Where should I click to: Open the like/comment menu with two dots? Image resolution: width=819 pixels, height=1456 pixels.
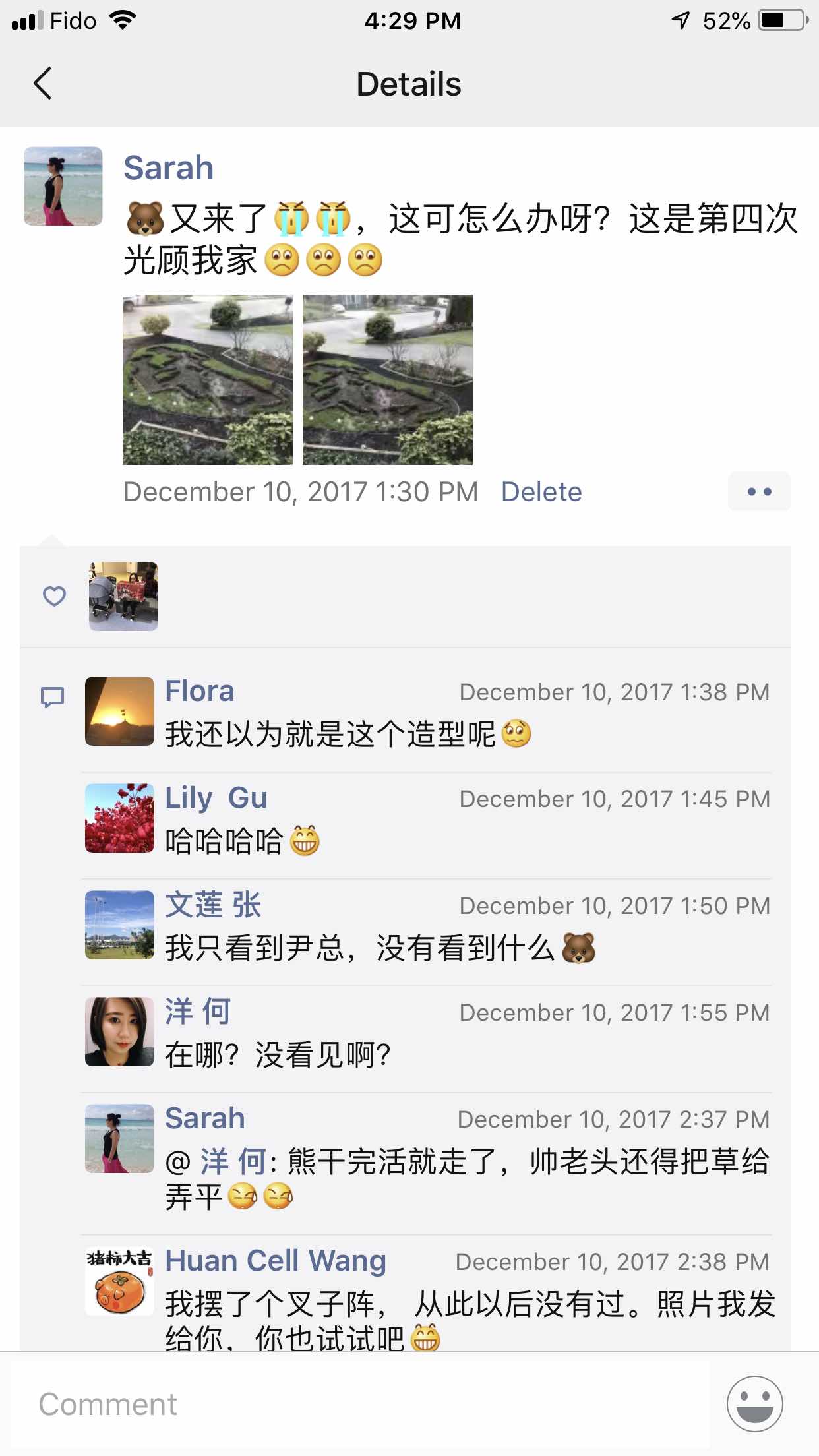point(759,492)
